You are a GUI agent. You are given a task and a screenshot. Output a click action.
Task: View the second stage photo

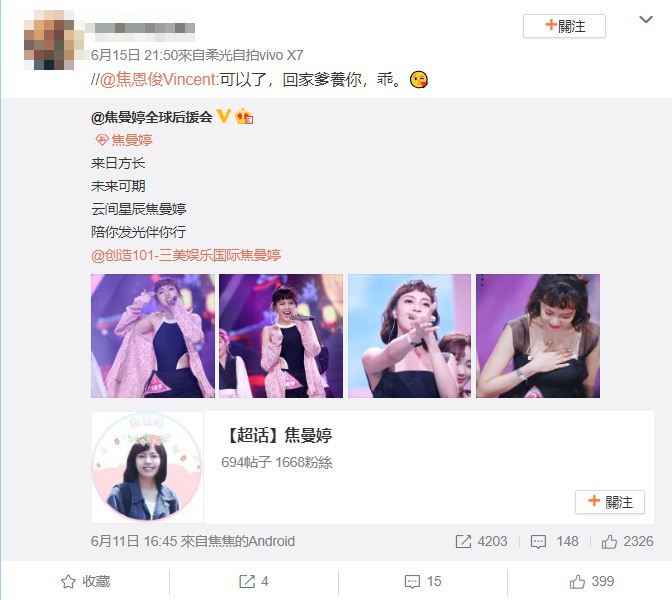[x=281, y=336]
